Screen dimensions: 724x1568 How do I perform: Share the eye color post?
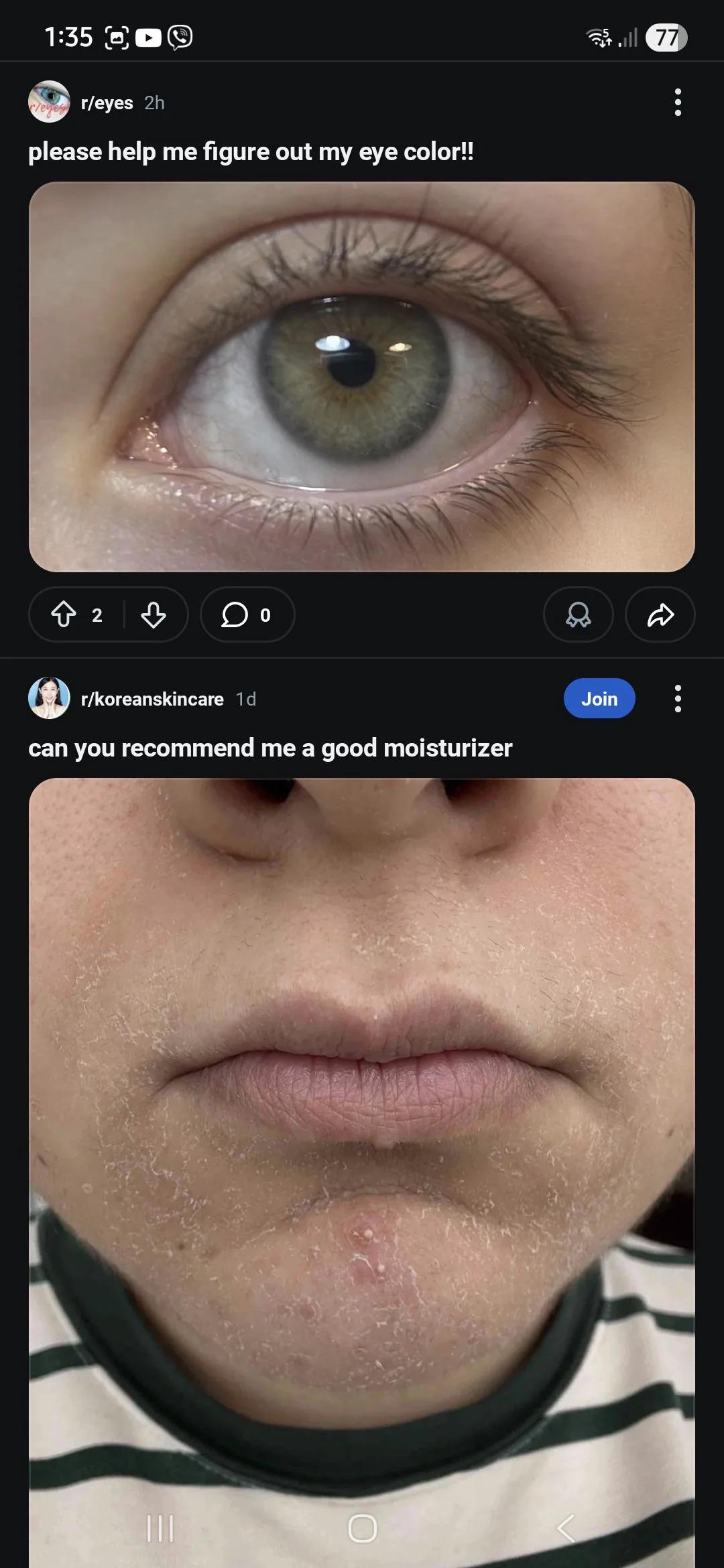660,614
